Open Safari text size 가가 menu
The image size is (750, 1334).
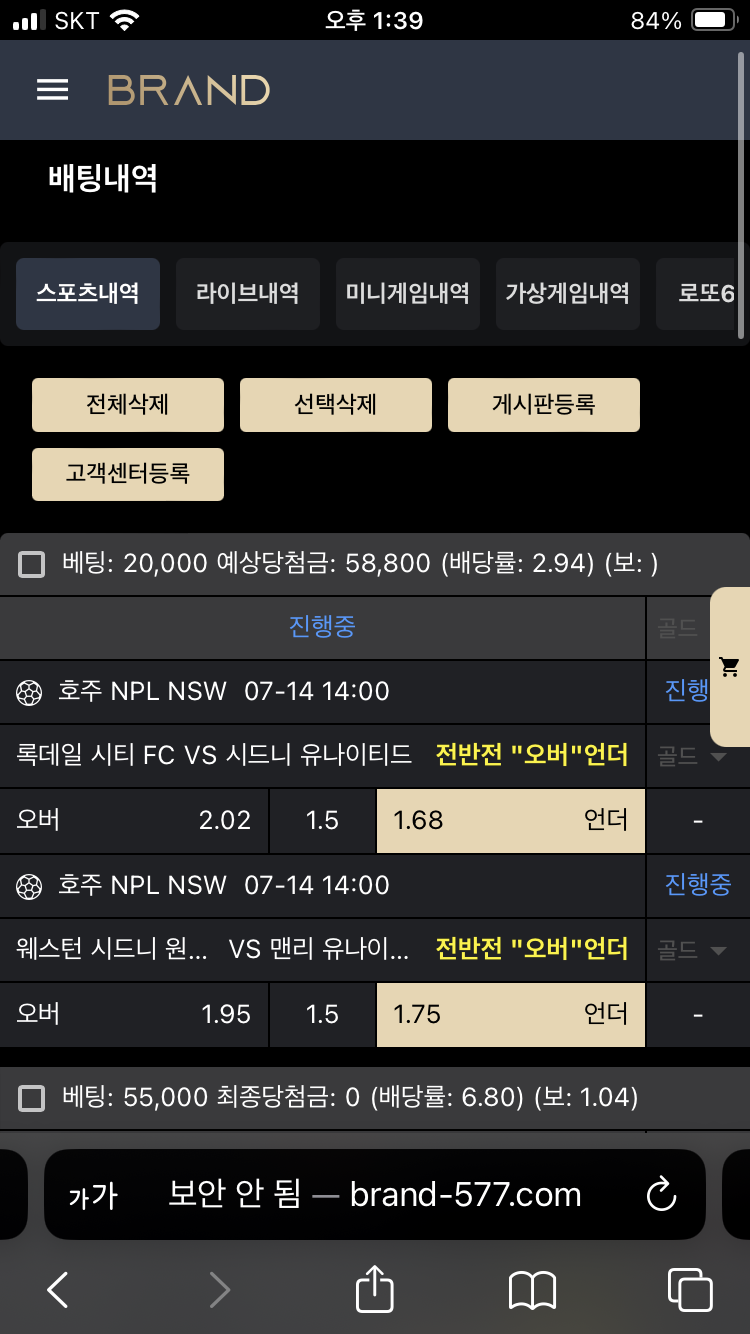[x=92, y=1195]
